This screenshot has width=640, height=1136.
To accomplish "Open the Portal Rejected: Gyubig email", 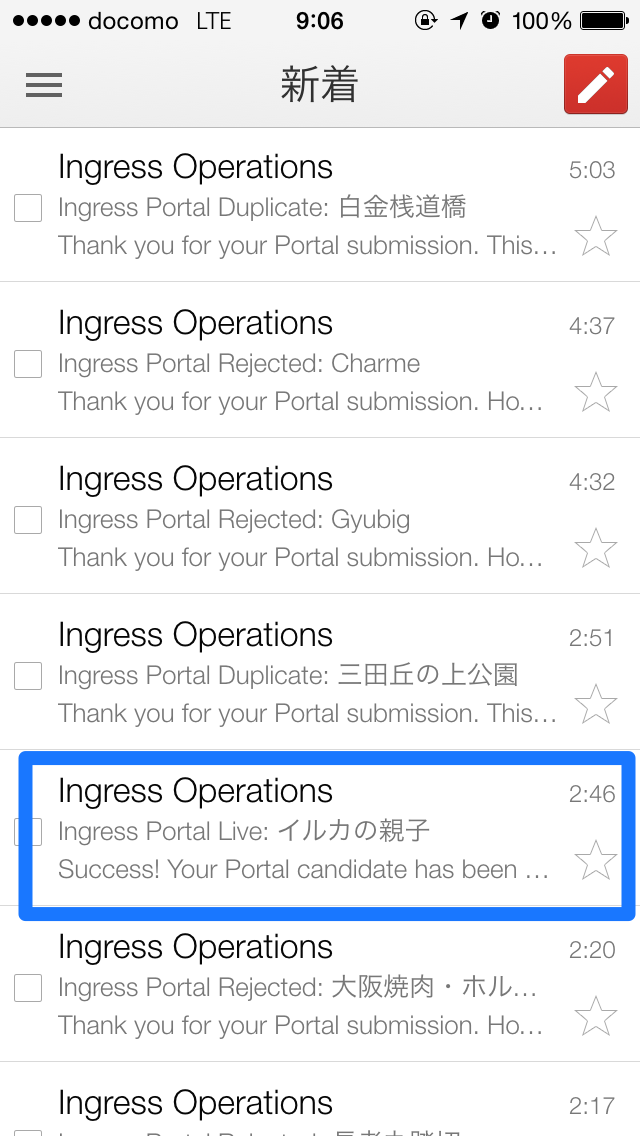I will coord(320,516).
